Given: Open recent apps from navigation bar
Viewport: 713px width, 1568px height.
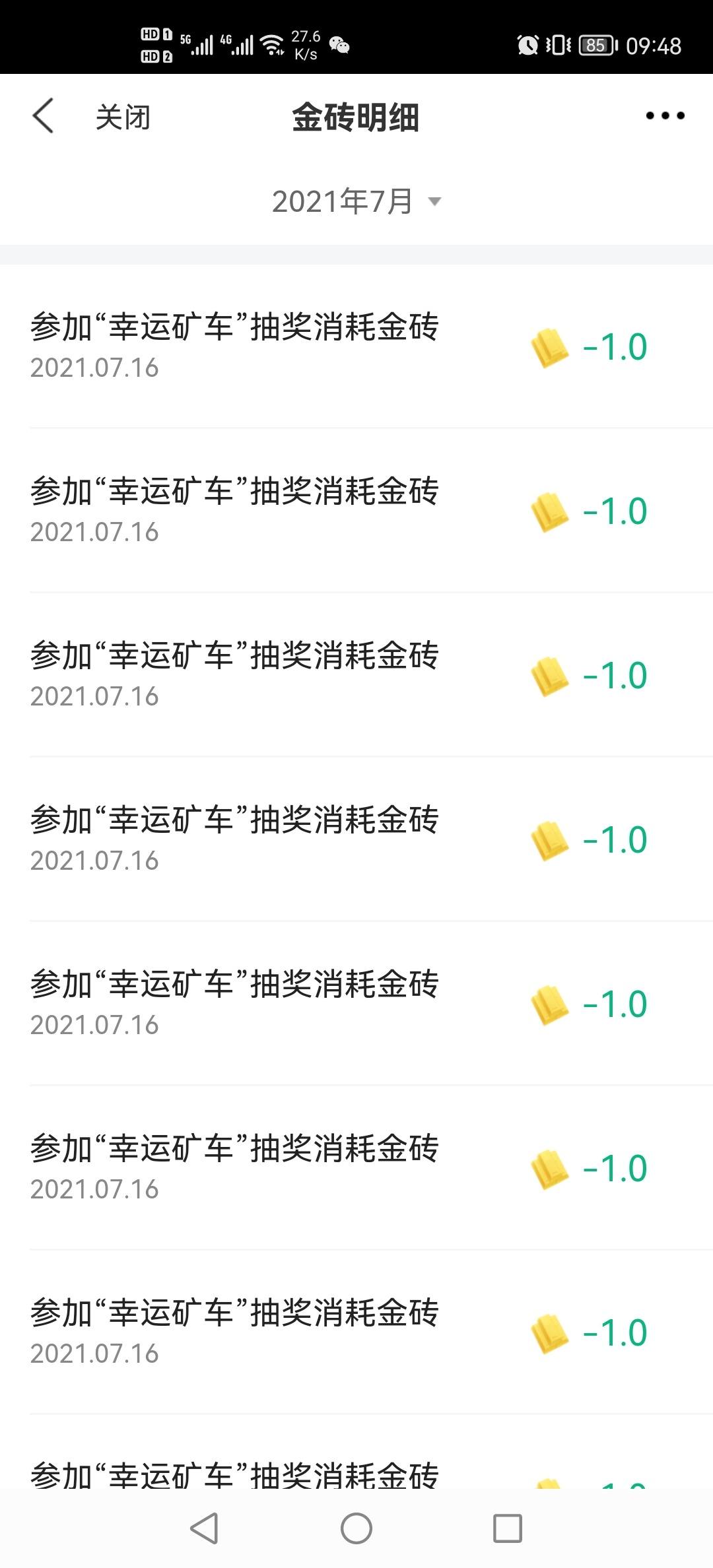Looking at the screenshot, I should point(508,1528).
